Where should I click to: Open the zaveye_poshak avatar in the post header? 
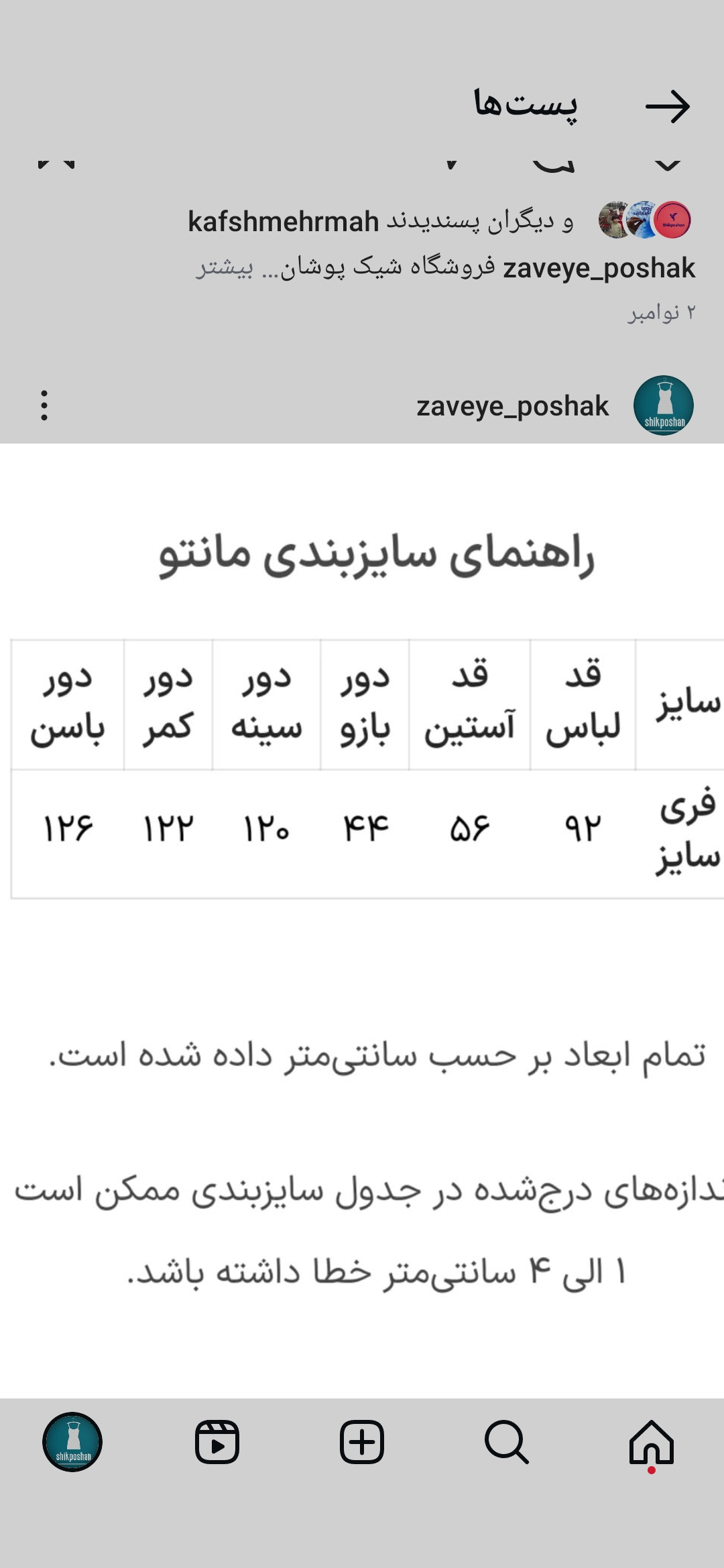[663, 405]
